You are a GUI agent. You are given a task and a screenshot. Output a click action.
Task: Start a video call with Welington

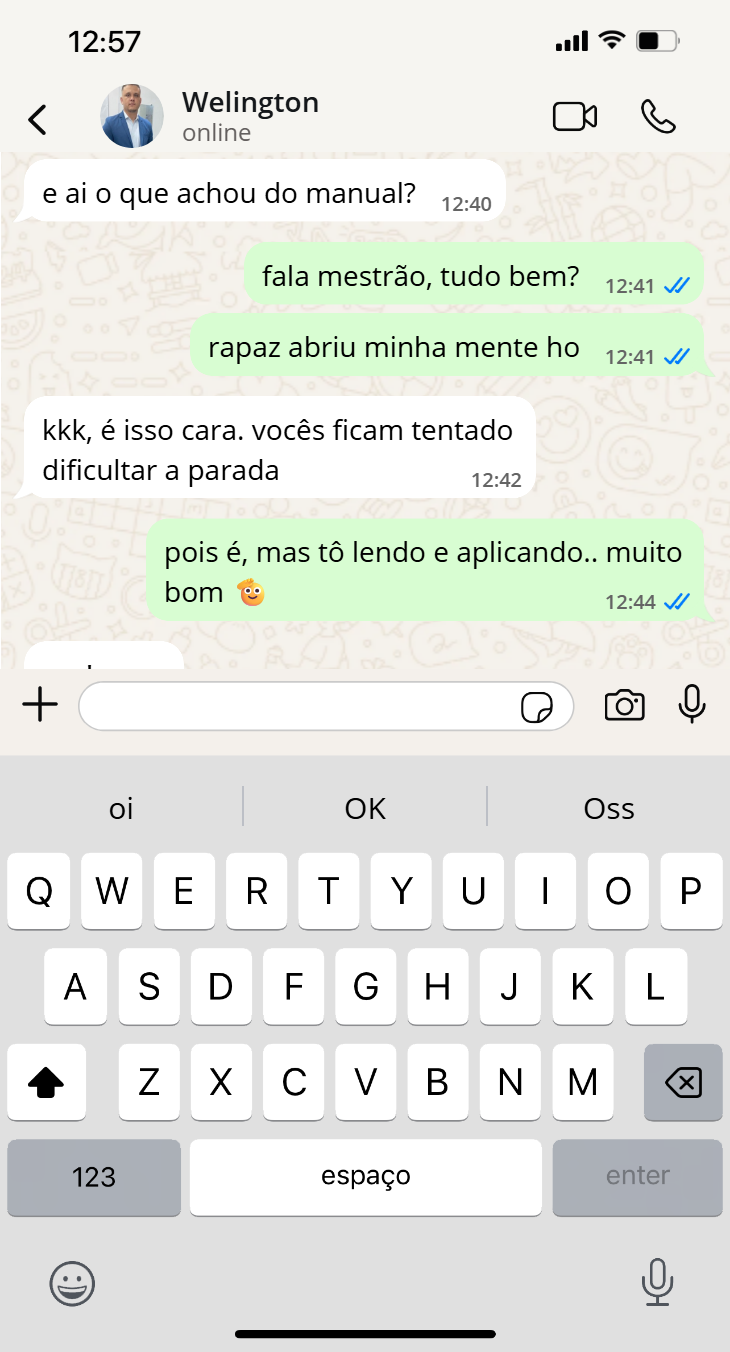point(575,117)
